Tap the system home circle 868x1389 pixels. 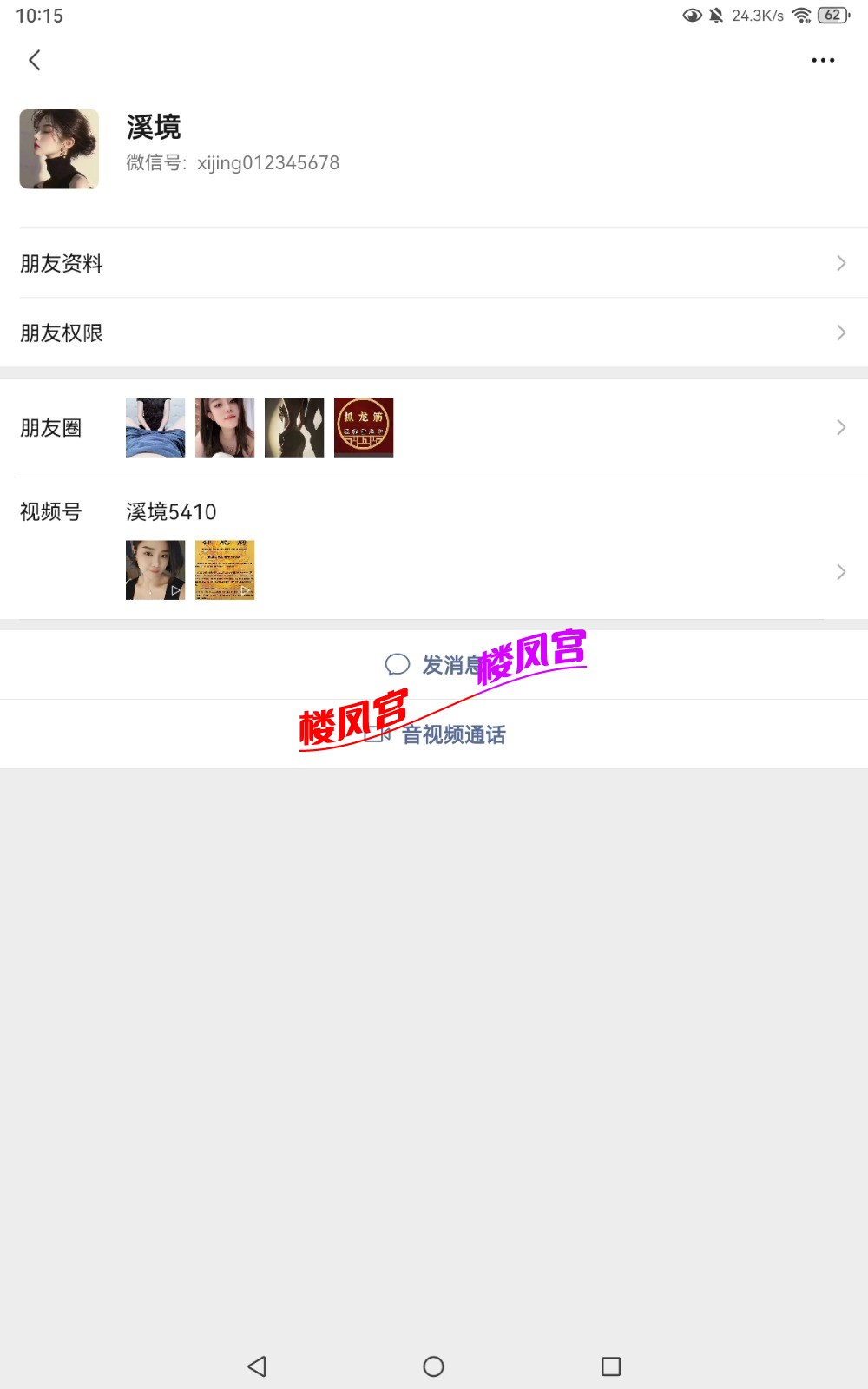point(434,1366)
